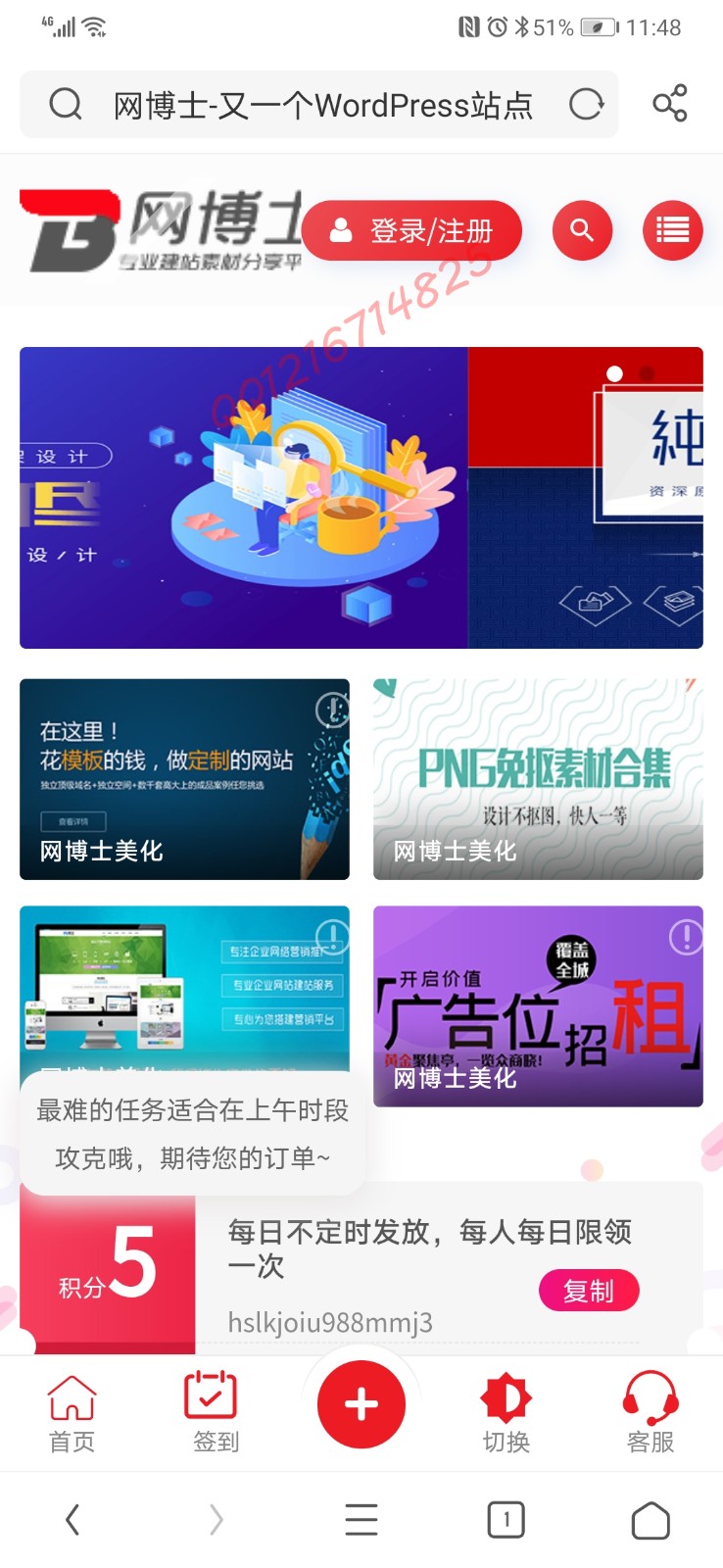The width and height of the screenshot is (723, 1568).
Task: Go back with browser back arrow
Action: pyautogui.click(x=72, y=1520)
